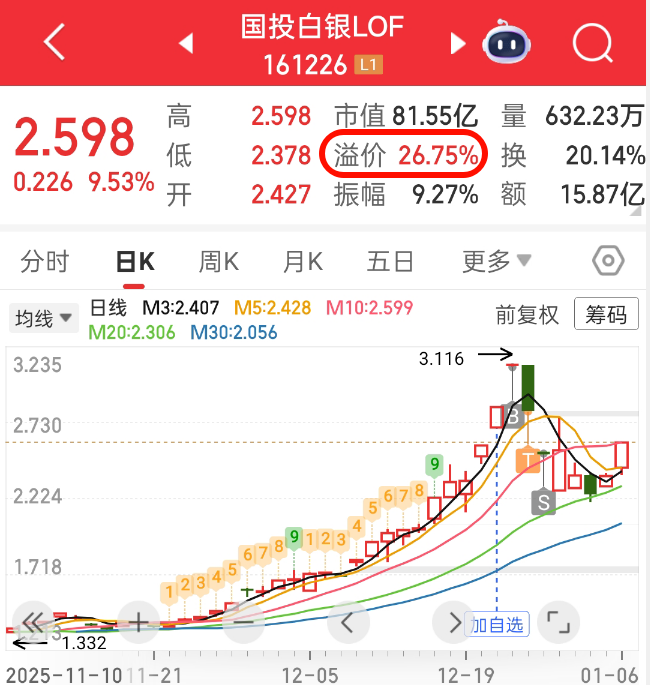
Task: Expand the 更多 dropdown
Action: pyautogui.click(x=497, y=262)
